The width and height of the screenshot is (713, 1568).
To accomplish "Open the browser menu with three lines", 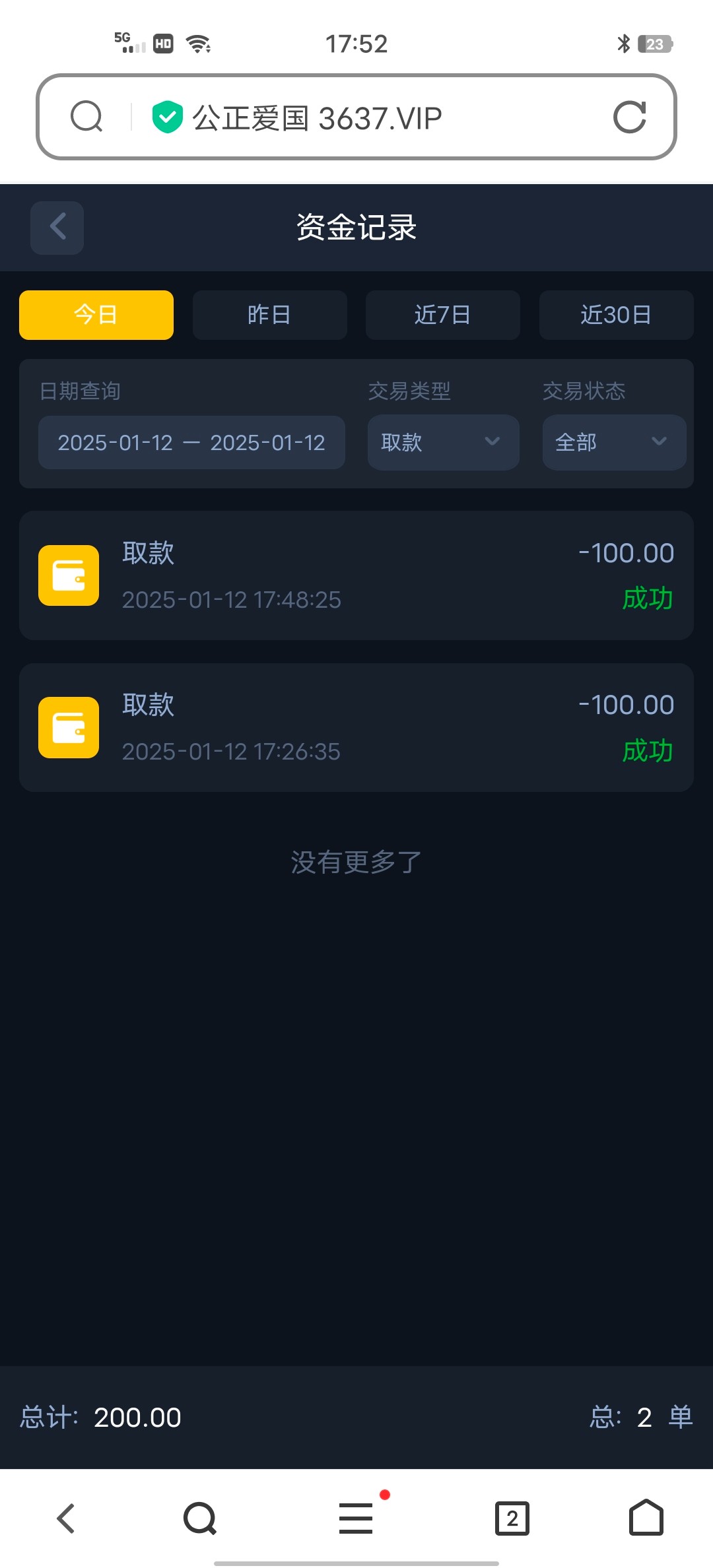I will point(356,1519).
